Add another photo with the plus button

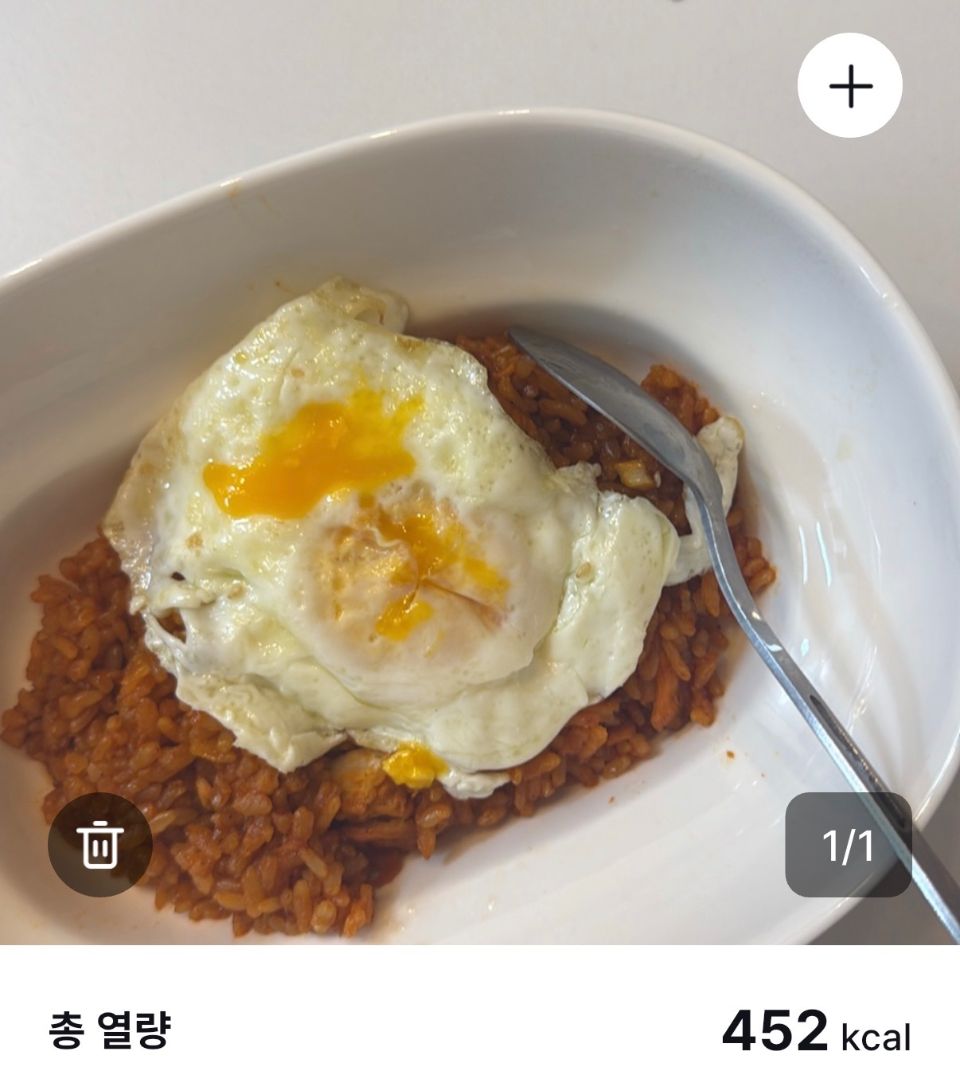point(850,86)
